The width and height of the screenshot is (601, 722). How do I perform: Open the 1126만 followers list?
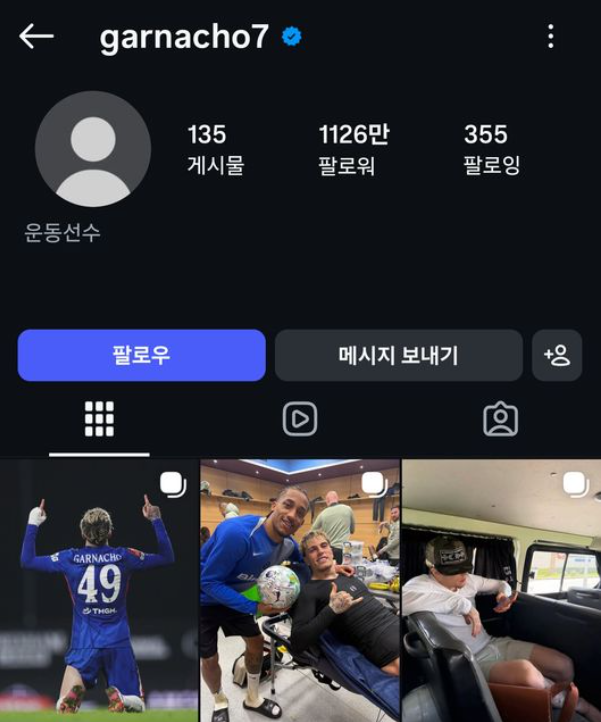tap(353, 148)
